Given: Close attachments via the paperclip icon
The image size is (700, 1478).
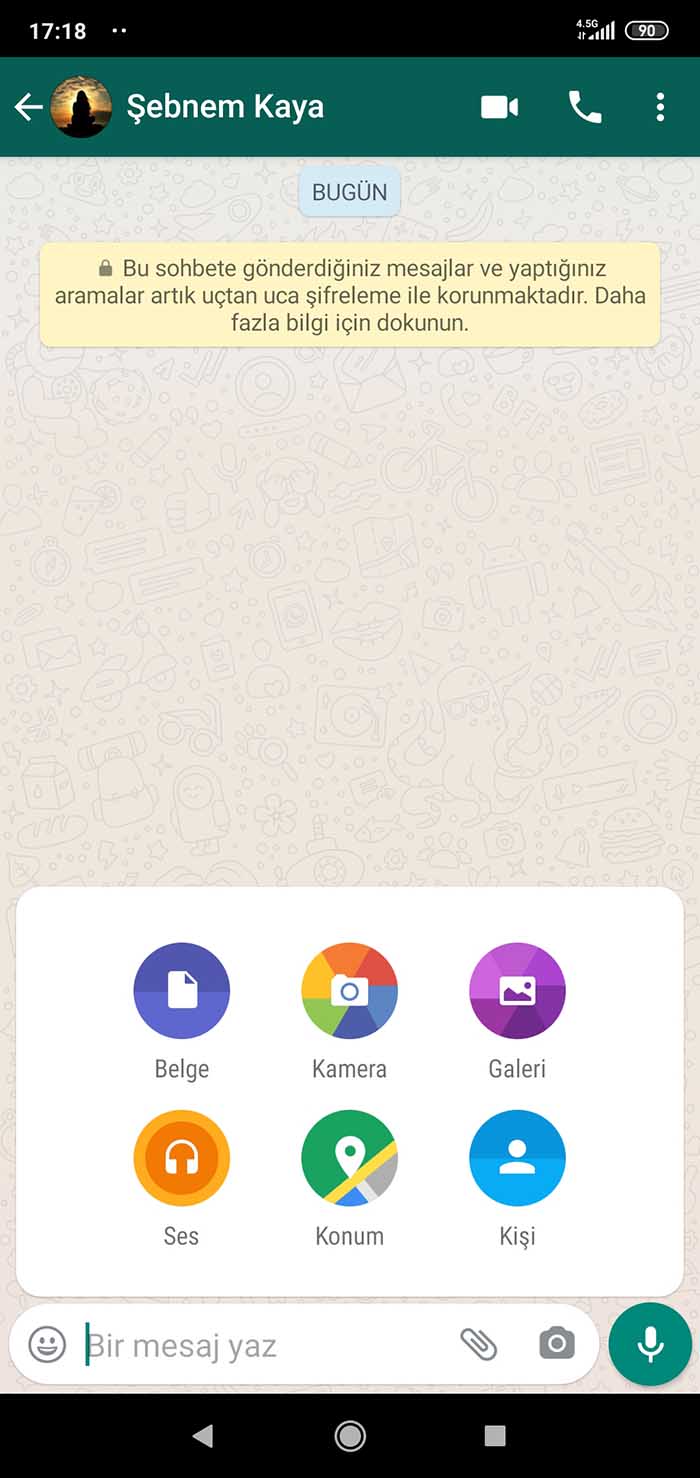Looking at the screenshot, I should tap(479, 1345).
